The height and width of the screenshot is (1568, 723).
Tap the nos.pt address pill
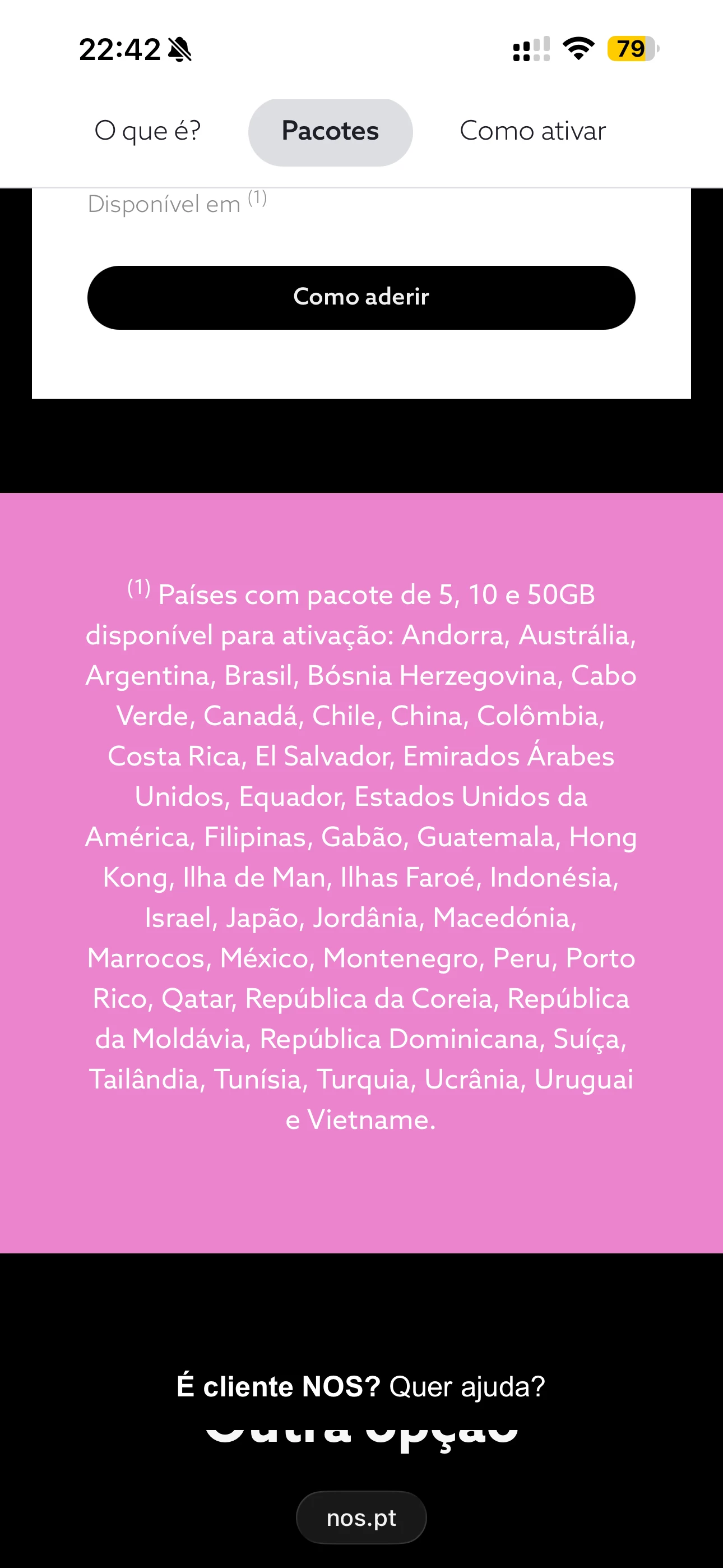click(361, 1517)
